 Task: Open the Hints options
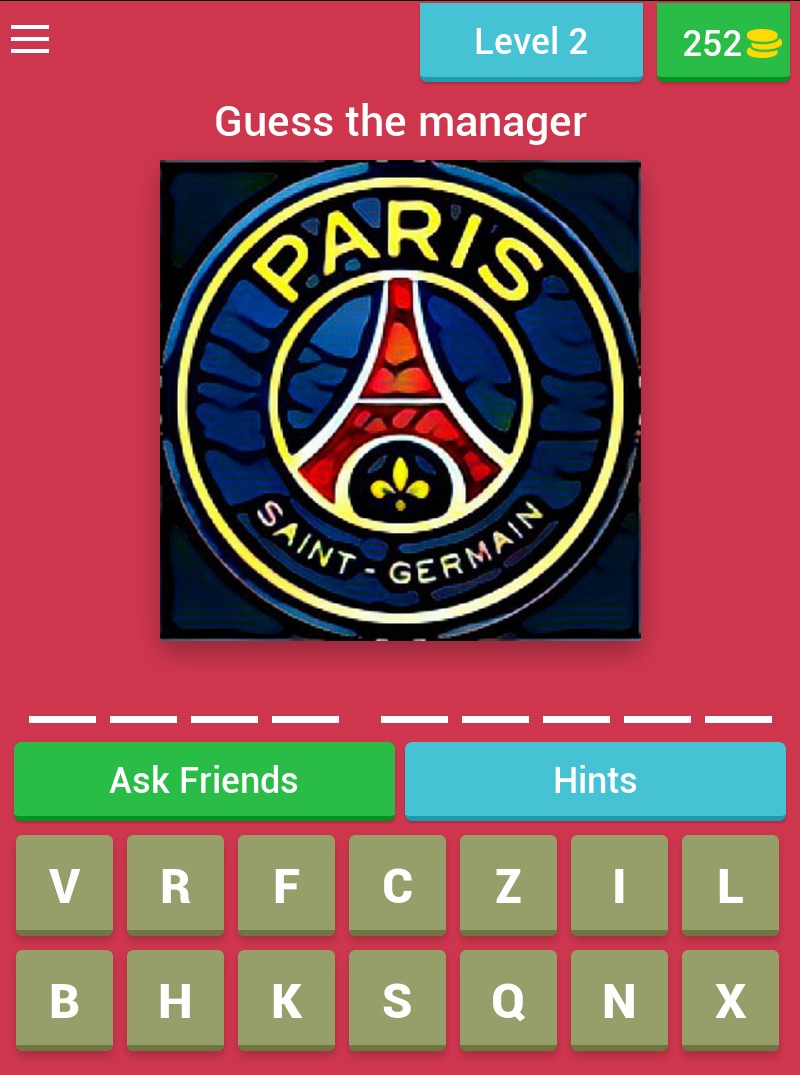click(595, 780)
